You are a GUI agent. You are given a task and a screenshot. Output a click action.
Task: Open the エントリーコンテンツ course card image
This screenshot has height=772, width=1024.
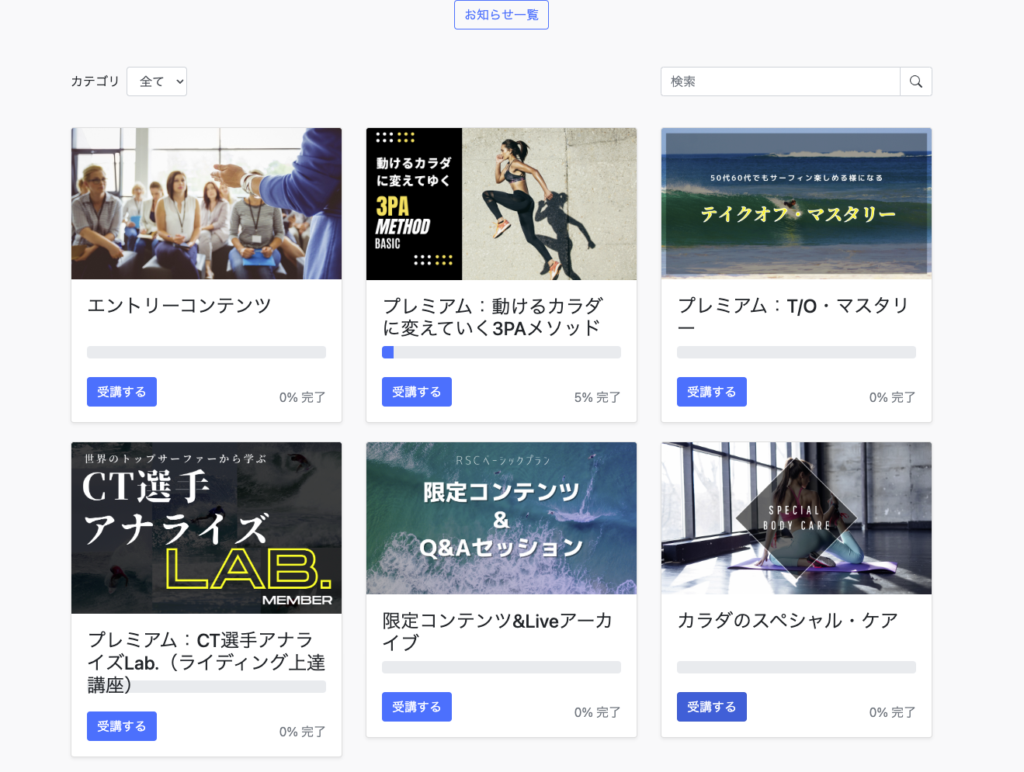(206, 204)
